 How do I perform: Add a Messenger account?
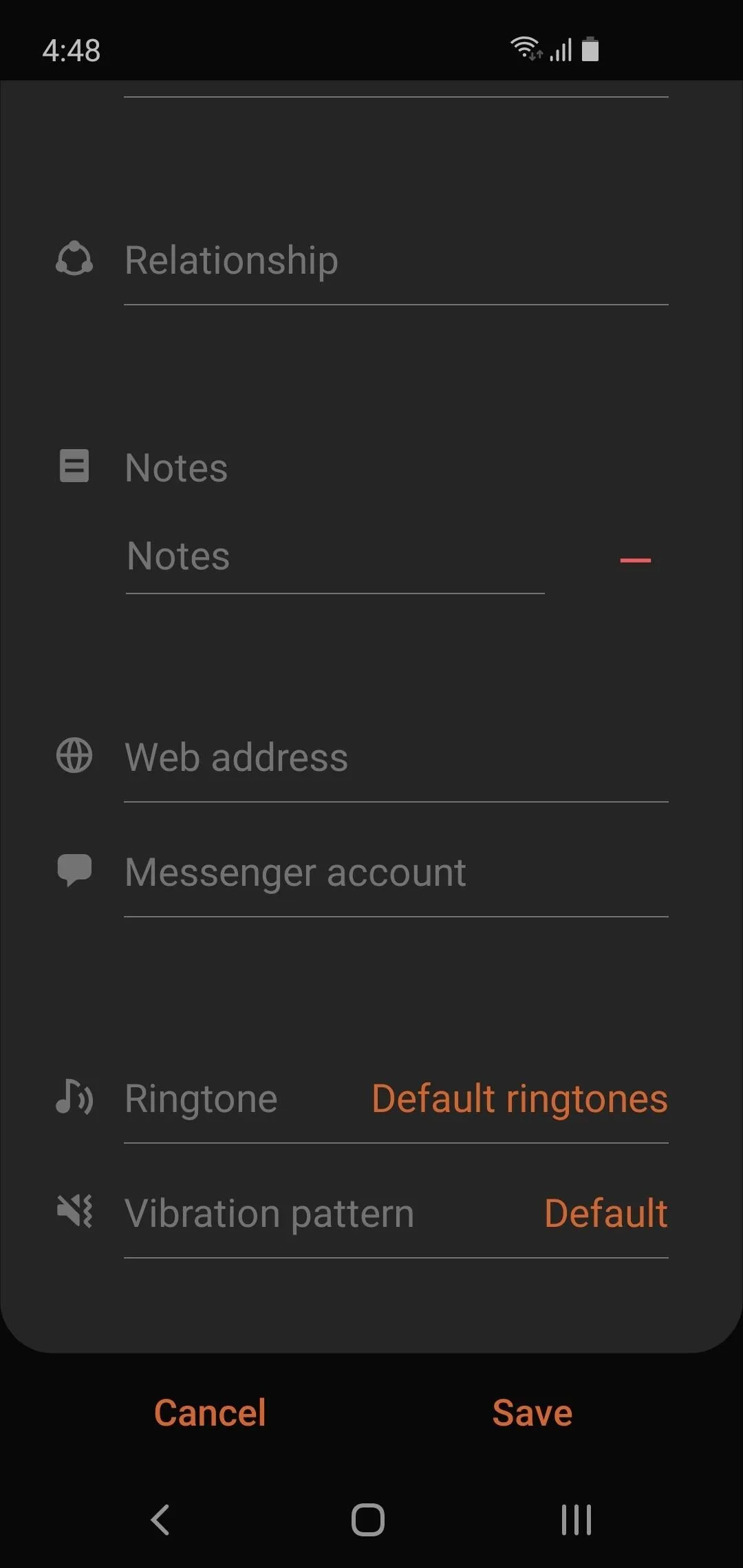[396, 873]
